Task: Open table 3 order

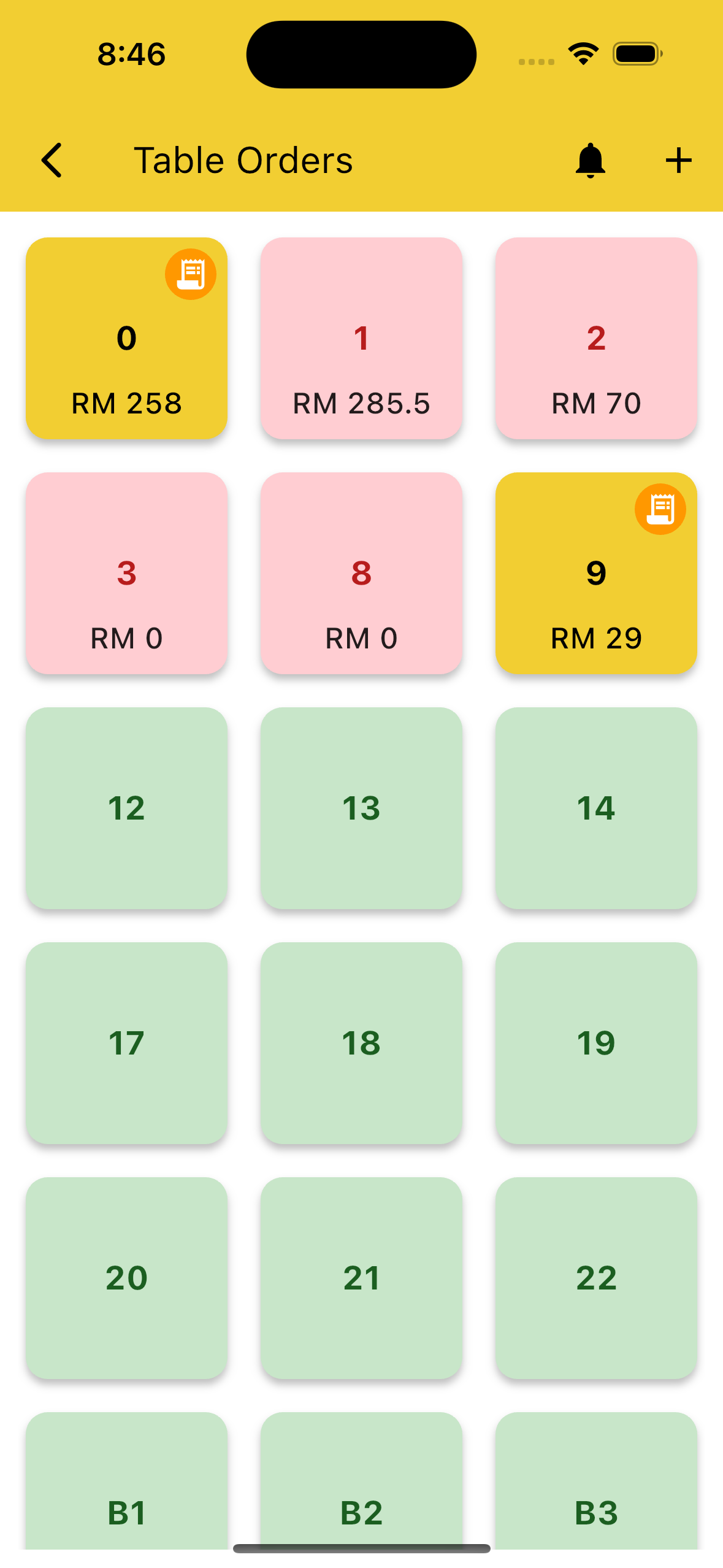Action: point(126,573)
